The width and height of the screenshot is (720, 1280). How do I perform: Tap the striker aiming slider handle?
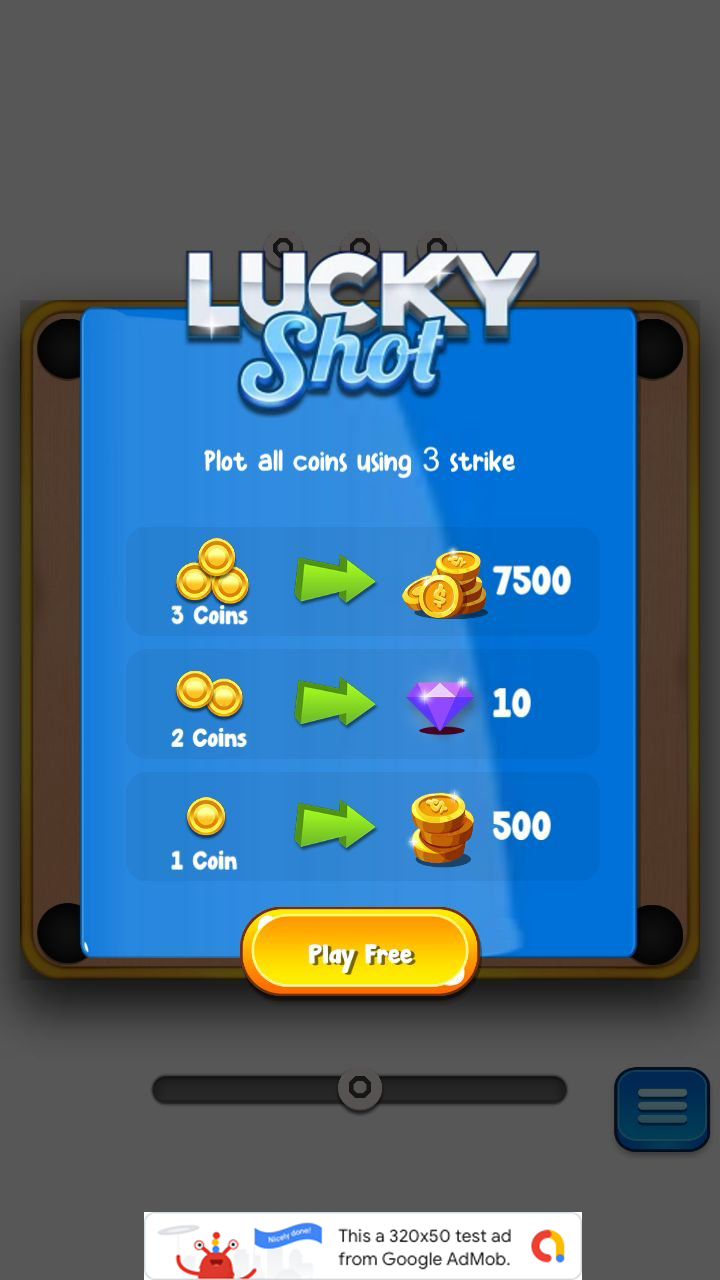(x=360, y=1088)
